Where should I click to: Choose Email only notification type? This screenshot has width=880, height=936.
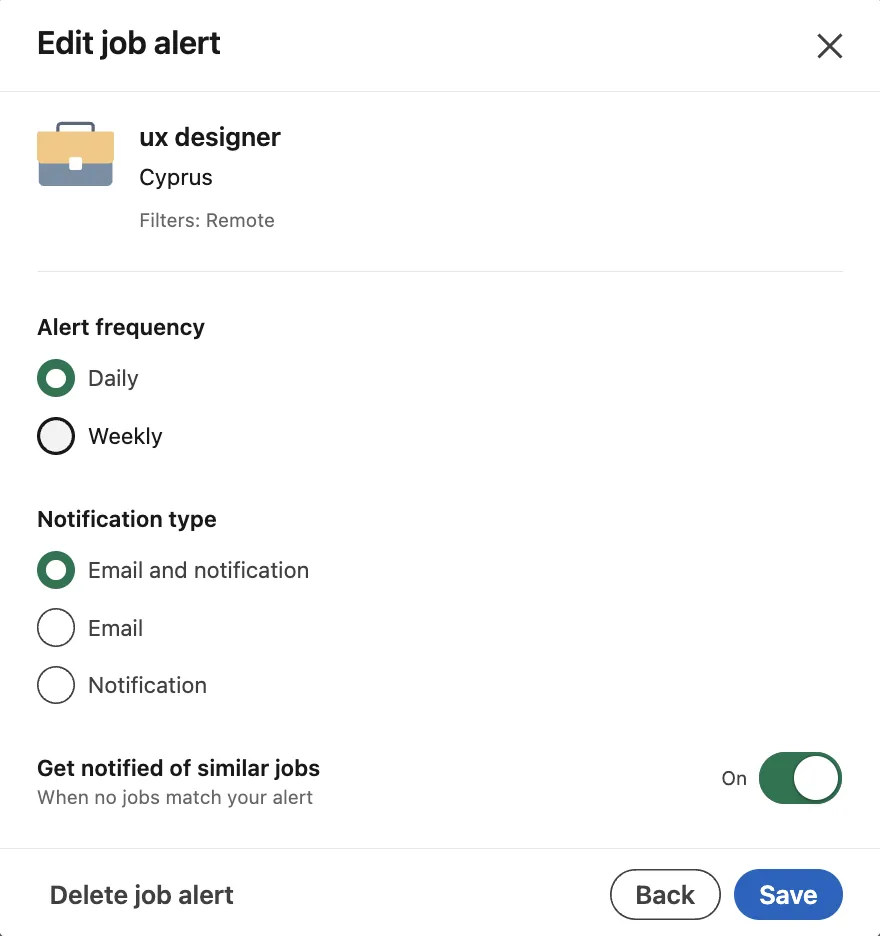point(56,628)
